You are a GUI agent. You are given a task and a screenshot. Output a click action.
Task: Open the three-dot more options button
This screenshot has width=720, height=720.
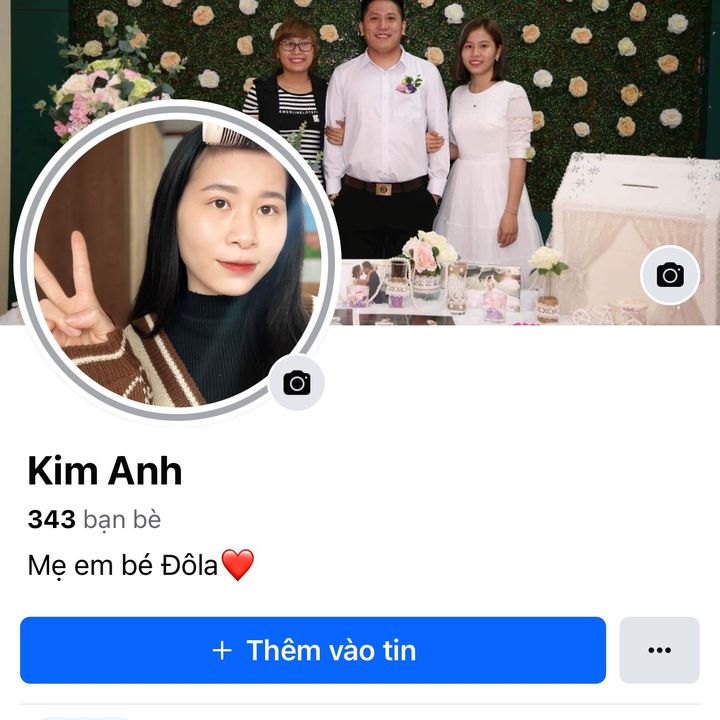coord(659,650)
